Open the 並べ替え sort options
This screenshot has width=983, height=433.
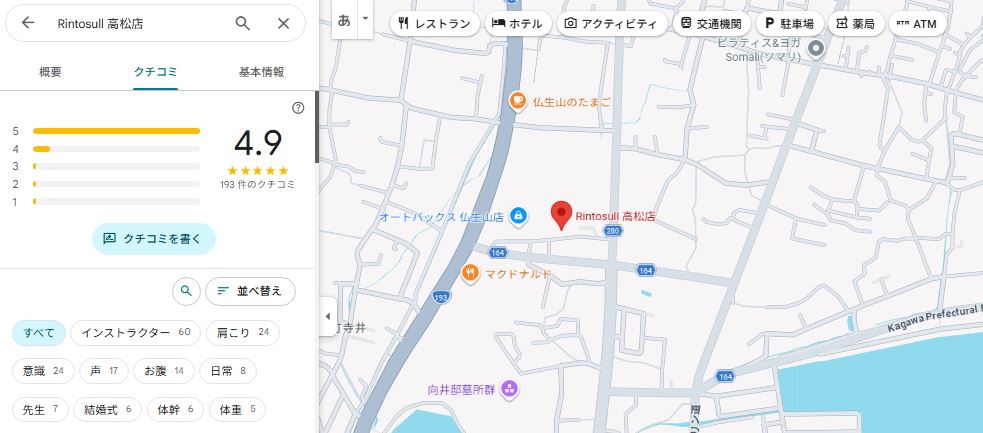(x=250, y=291)
